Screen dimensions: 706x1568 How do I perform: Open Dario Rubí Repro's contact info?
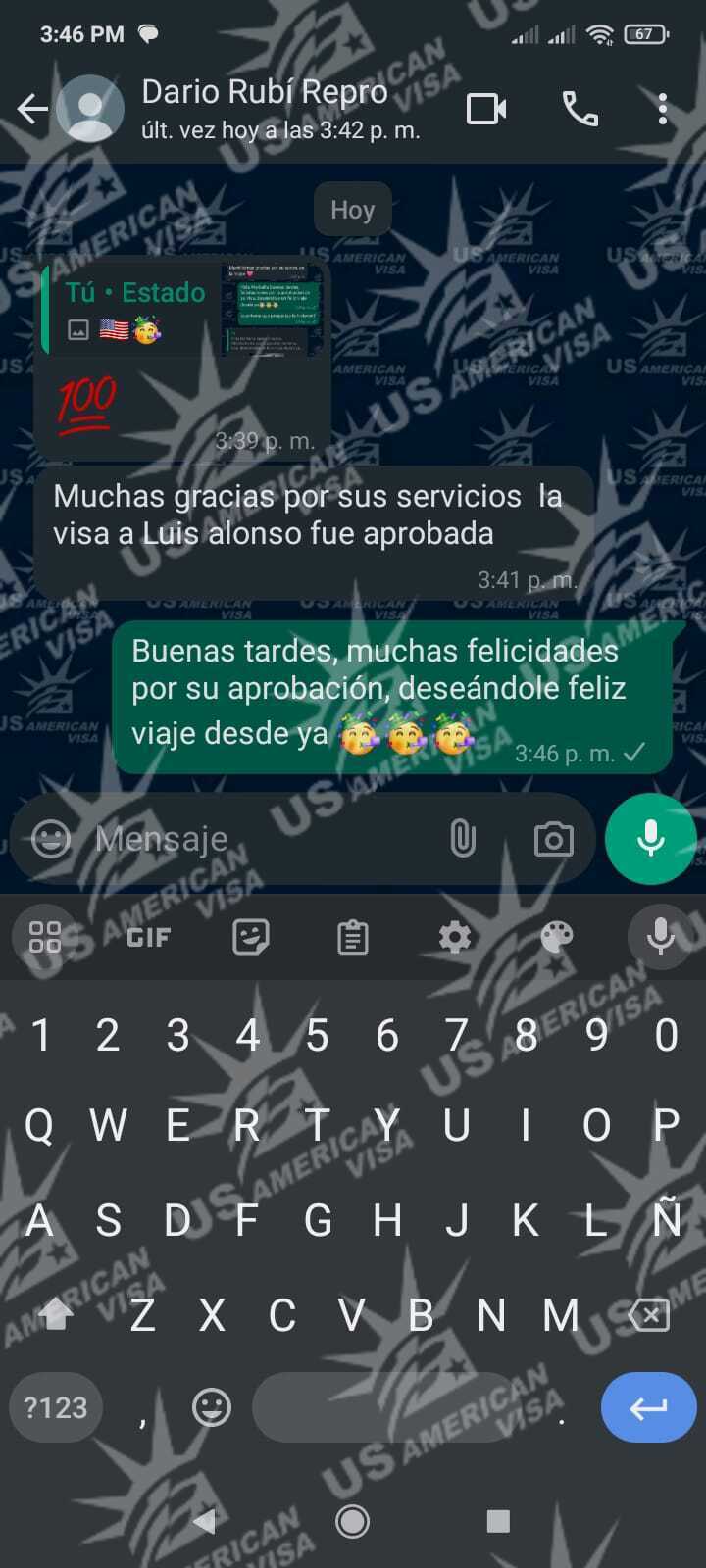[265, 108]
